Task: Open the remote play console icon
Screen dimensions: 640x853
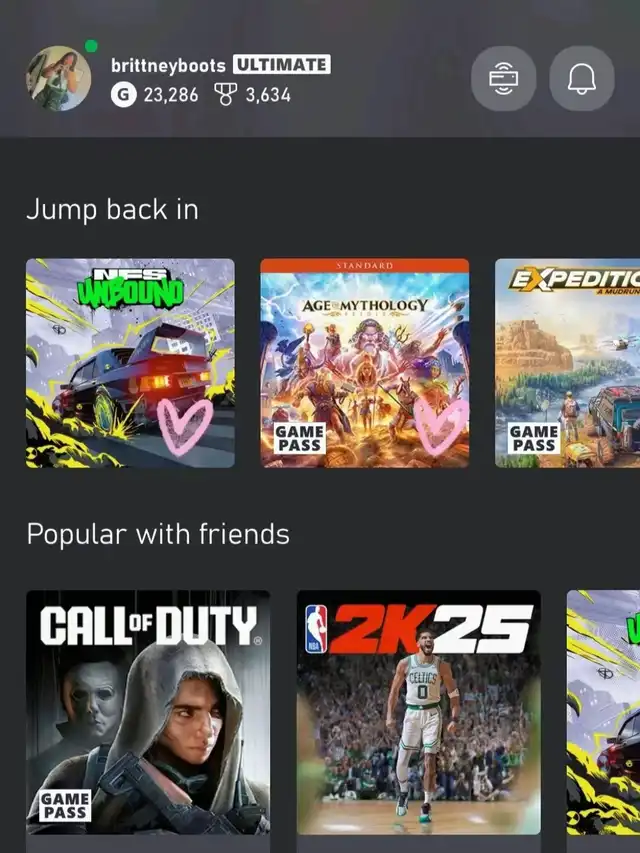Action: click(503, 79)
